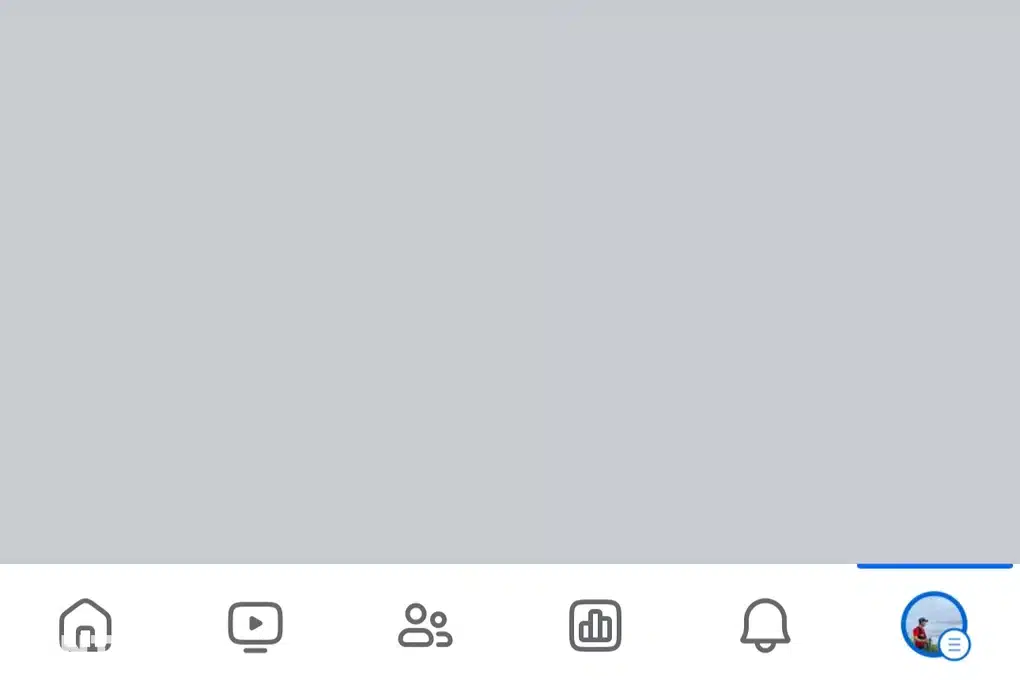The height and width of the screenshot is (680, 1020).
Task: Open the notifications bell
Action: point(765,626)
